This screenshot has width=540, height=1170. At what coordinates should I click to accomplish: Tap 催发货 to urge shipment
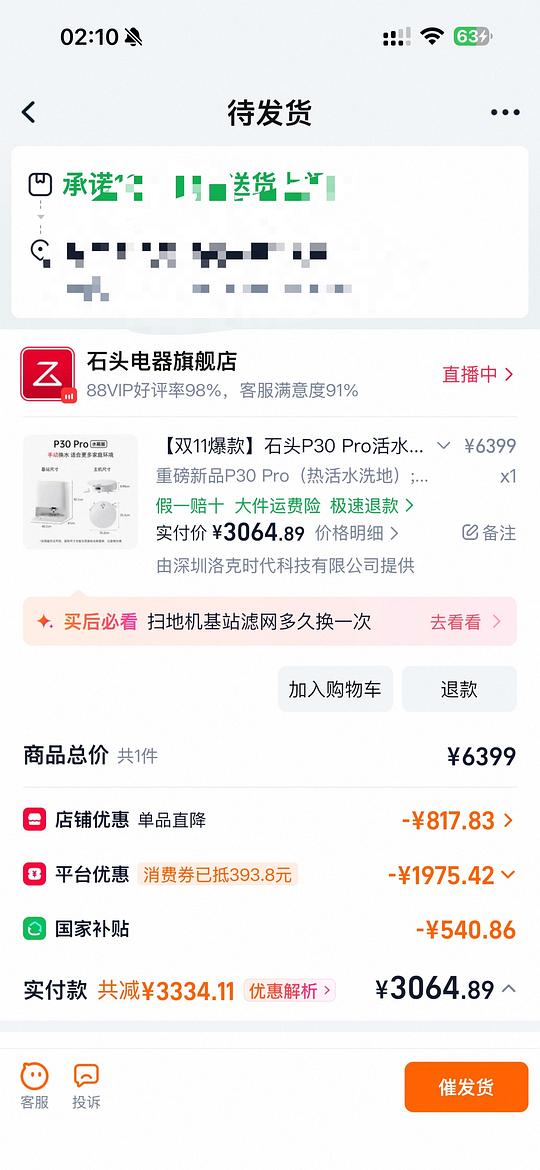(x=466, y=1087)
